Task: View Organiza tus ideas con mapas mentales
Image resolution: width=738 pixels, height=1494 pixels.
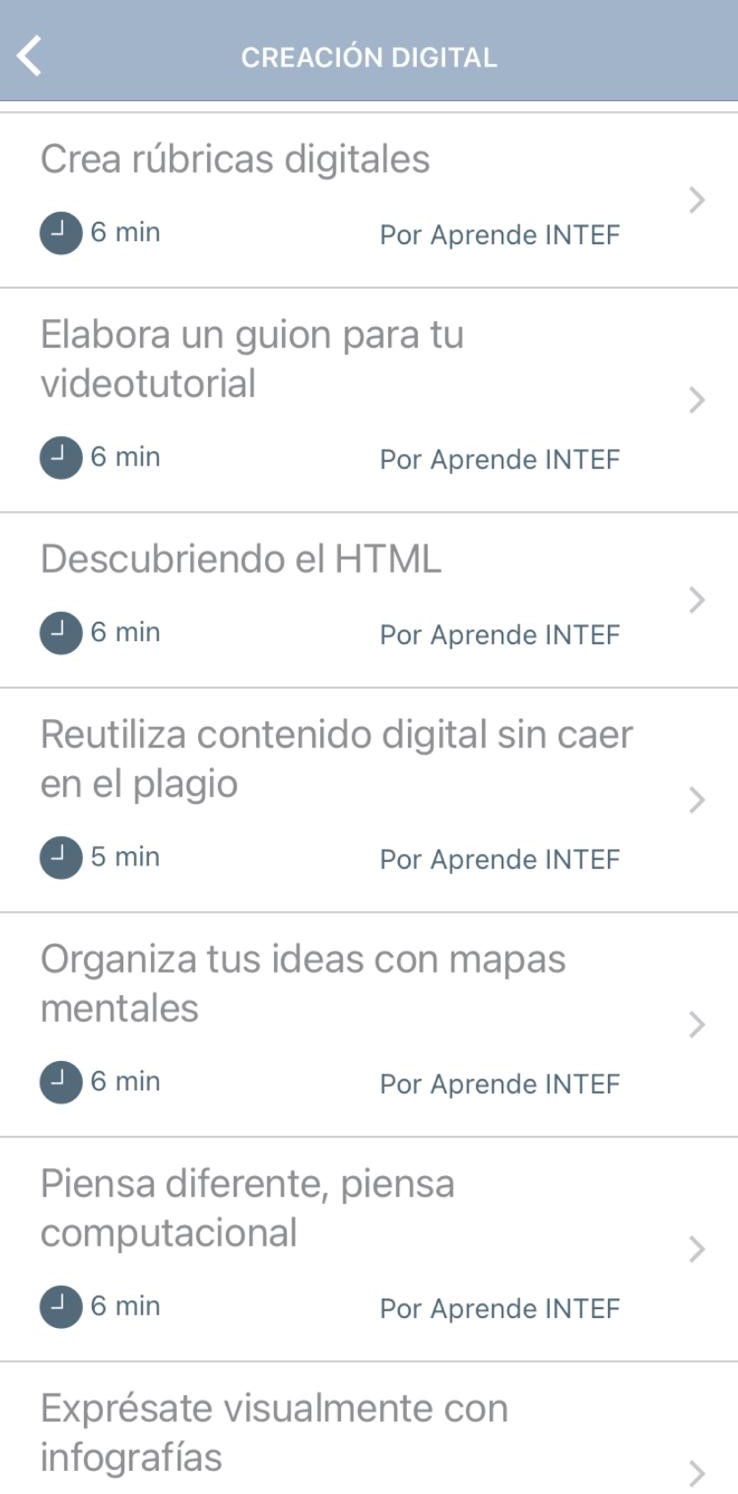Action: (369, 1024)
